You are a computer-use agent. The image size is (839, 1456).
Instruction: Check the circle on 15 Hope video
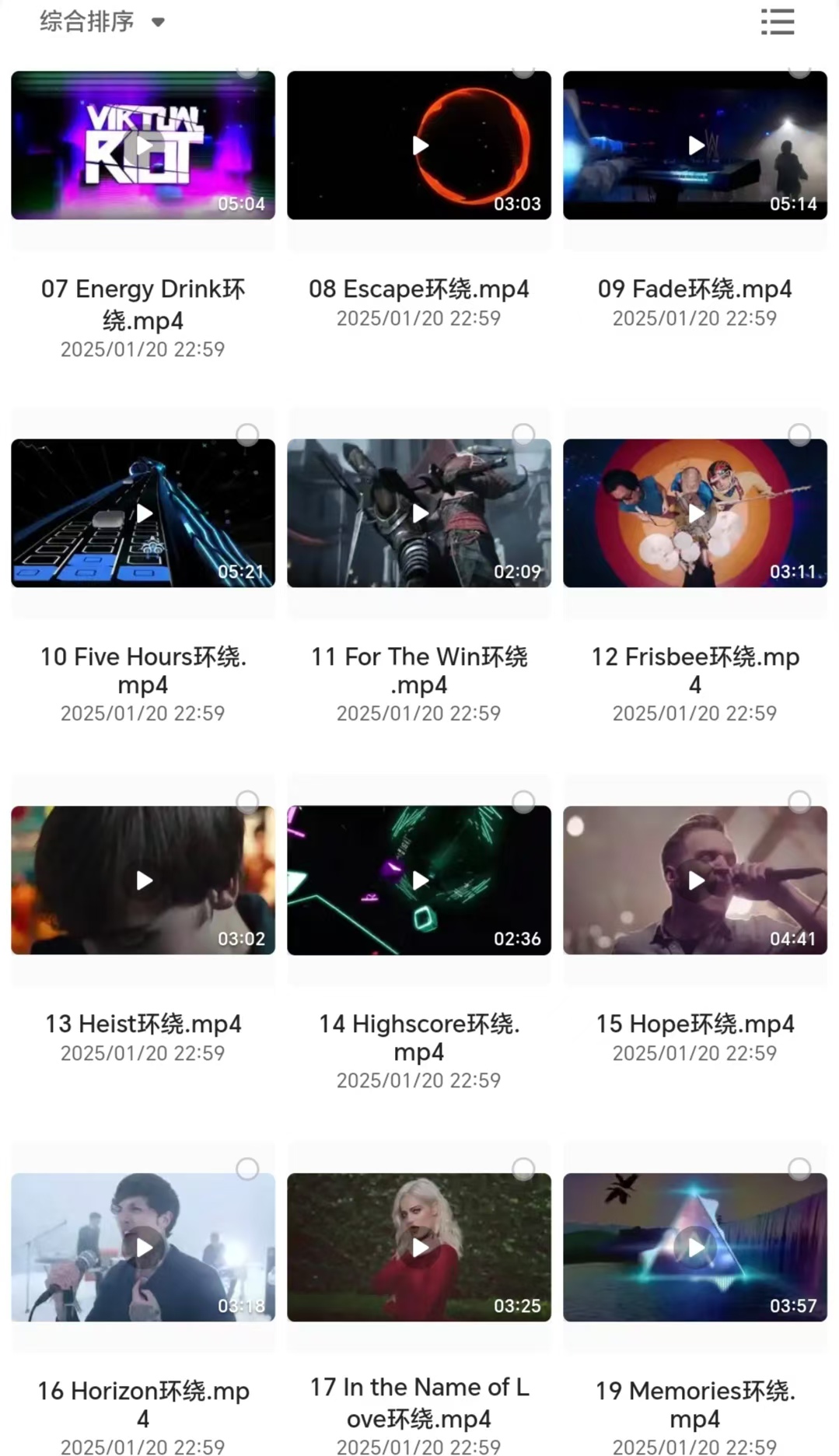click(799, 802)
